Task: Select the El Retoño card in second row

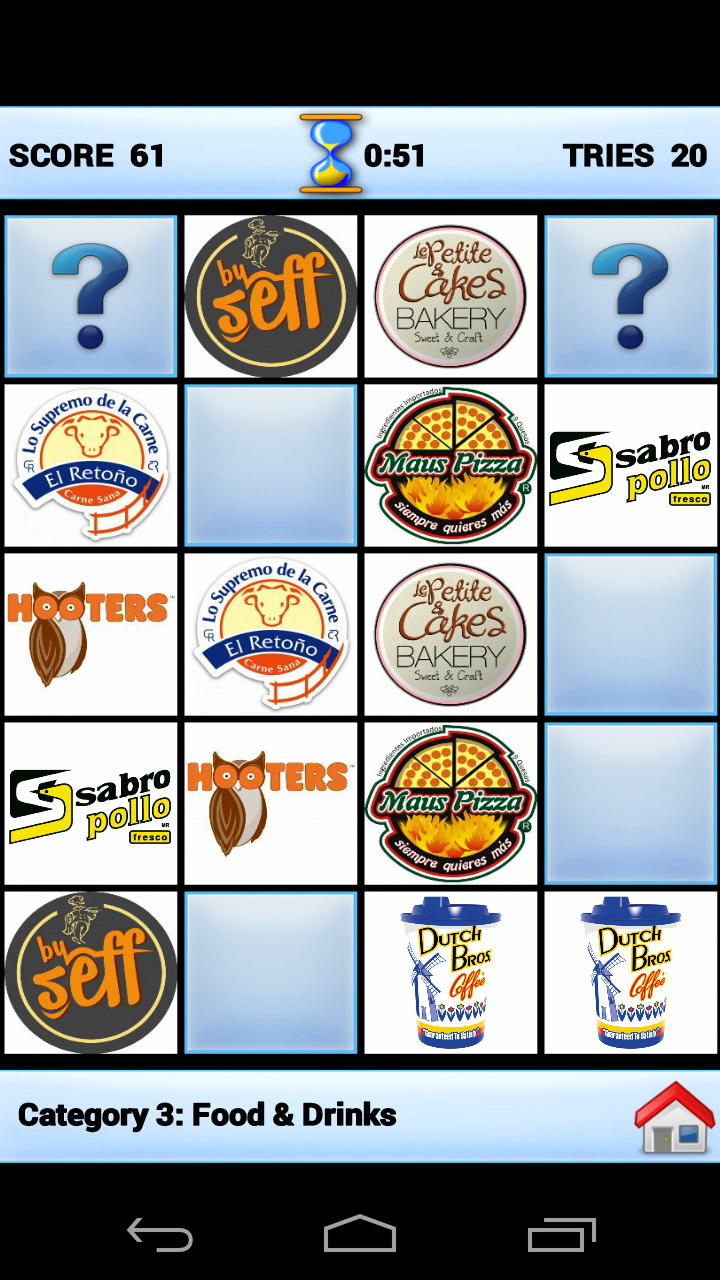Action: pos(90,464)
